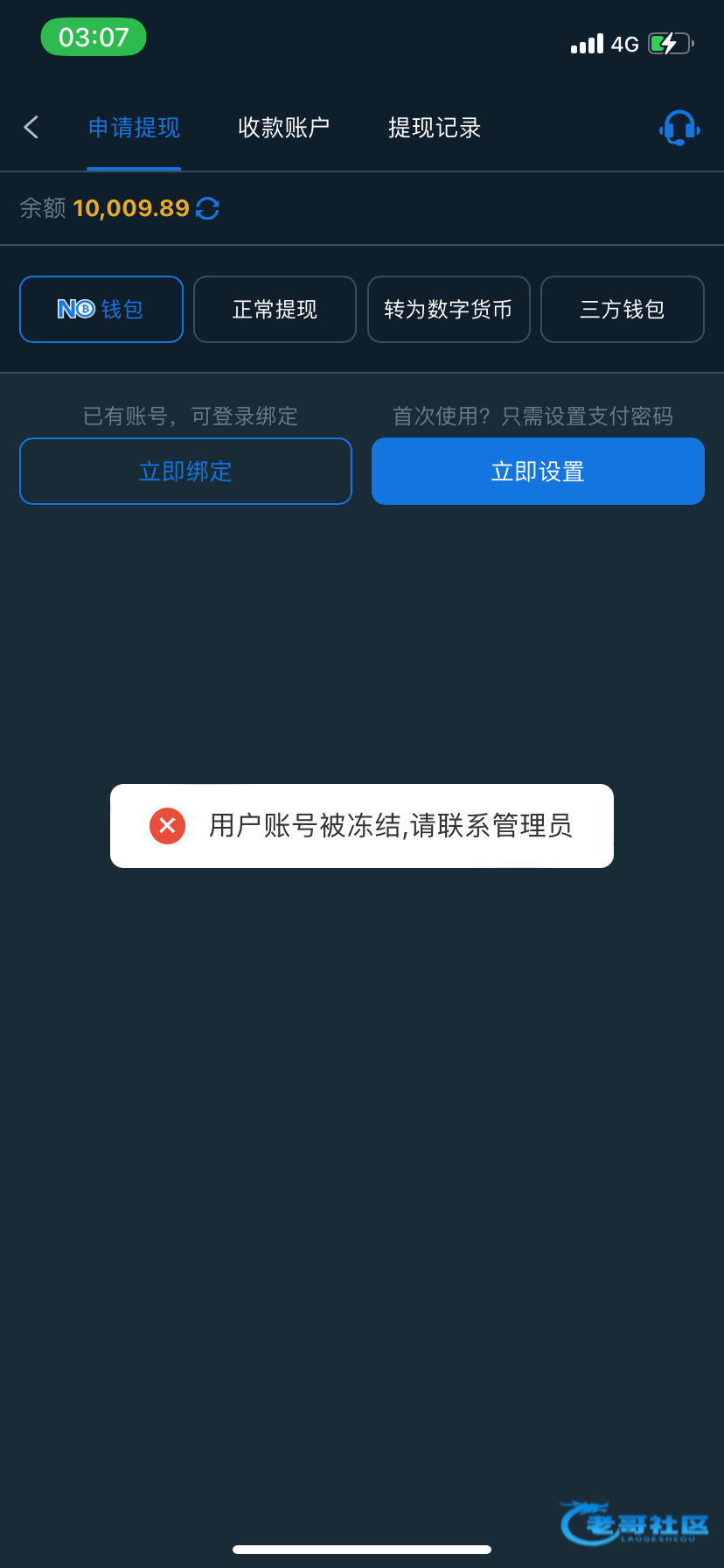The width and height of the screenshot is (724, 1568).
Task: Open the 提现记录 tab
Action: [x=435, y=128]
